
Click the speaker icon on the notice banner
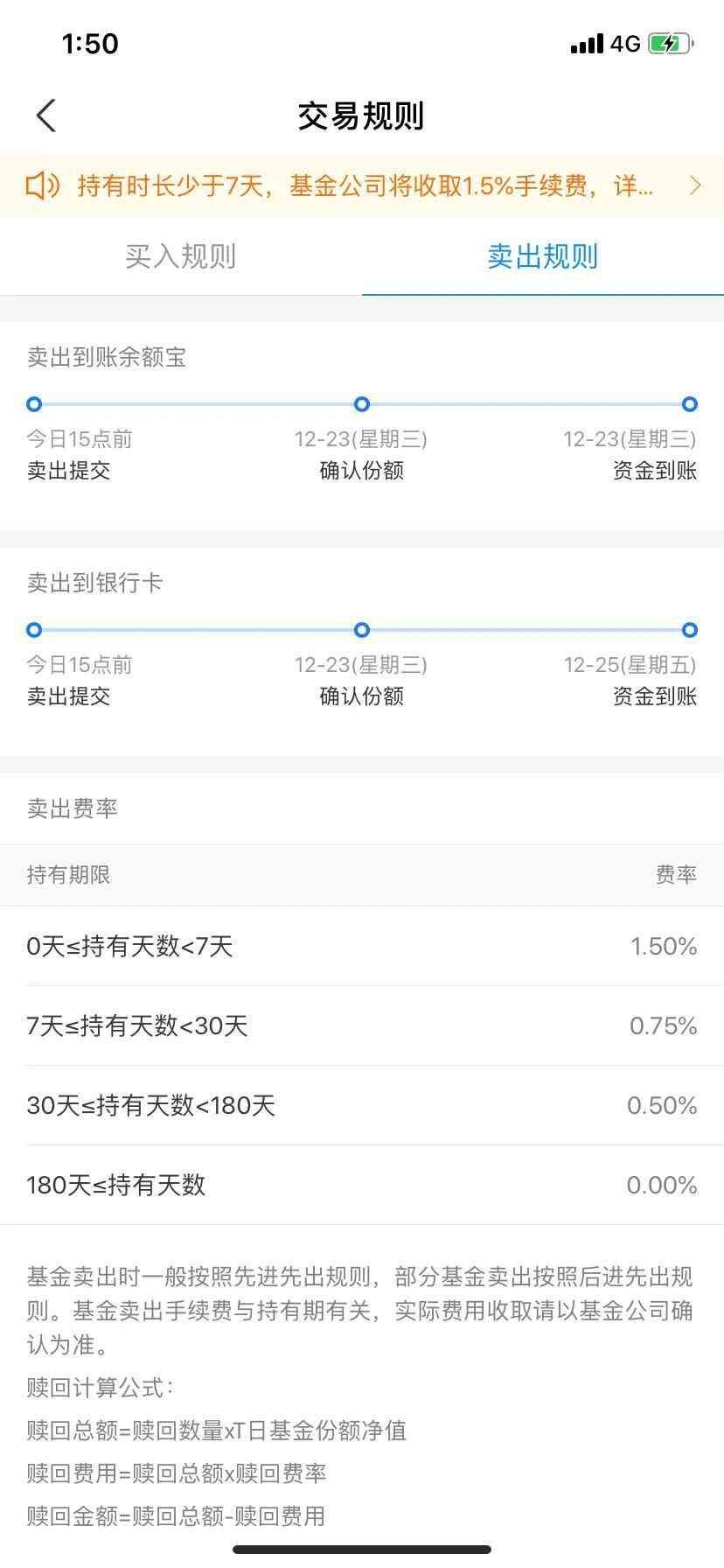(x=44, y=185)
